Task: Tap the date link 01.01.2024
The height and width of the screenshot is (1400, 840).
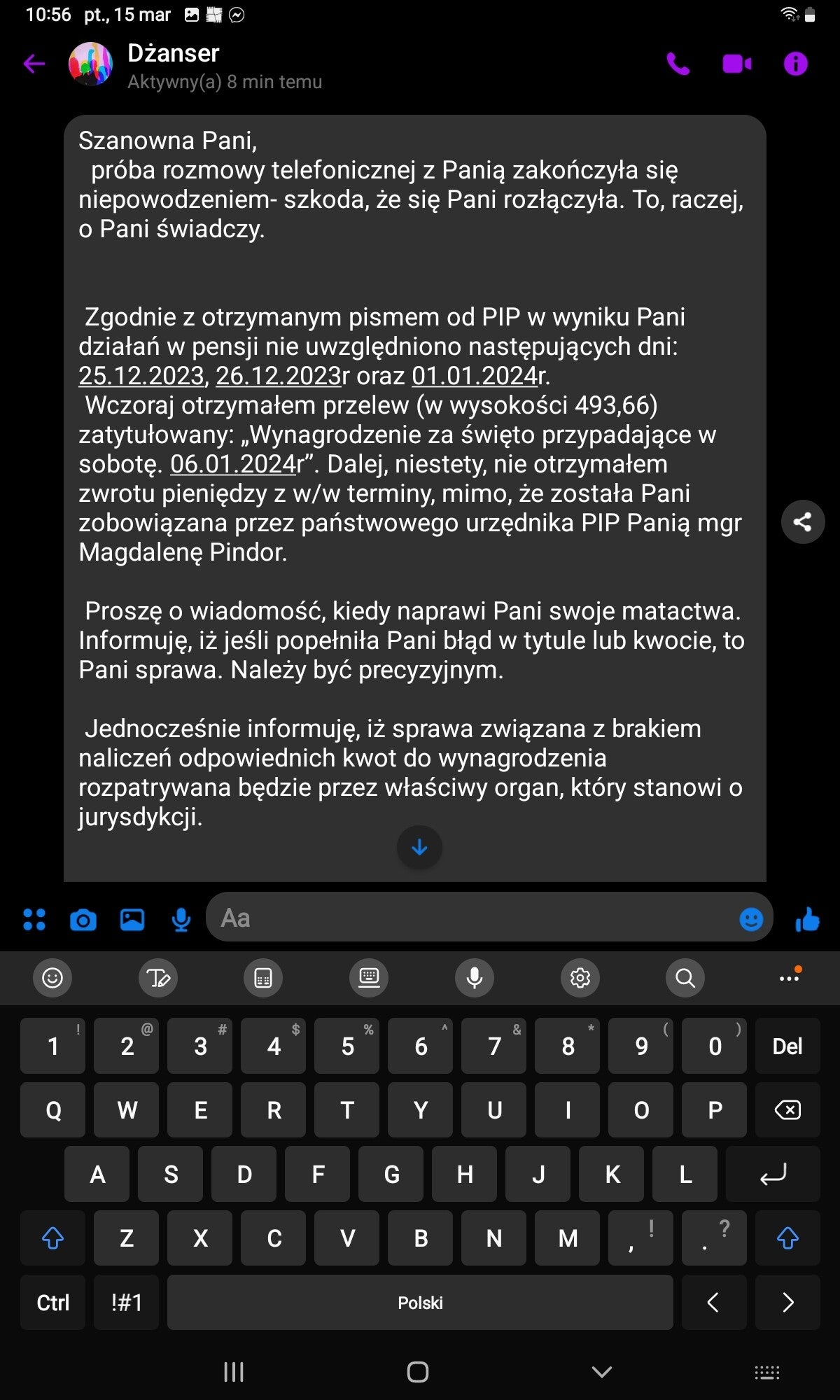Action: [x=474, y=376]
